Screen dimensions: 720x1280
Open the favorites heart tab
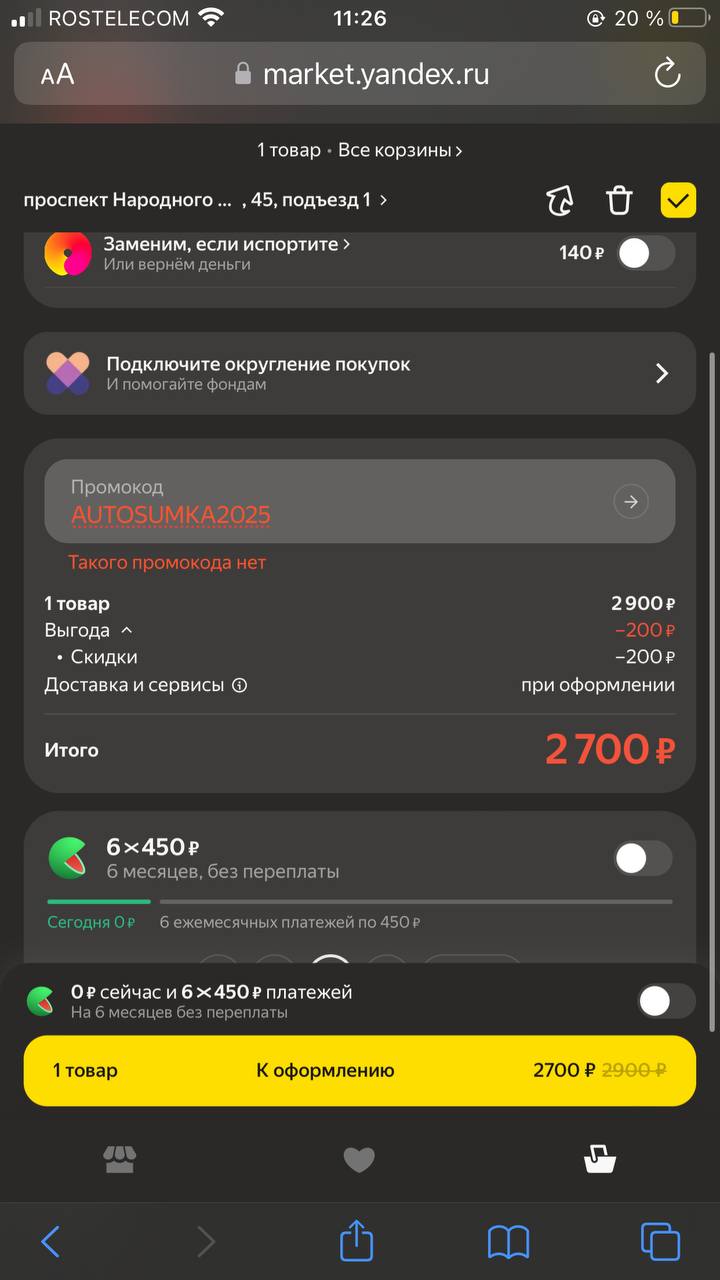[x=359, y=1159]
